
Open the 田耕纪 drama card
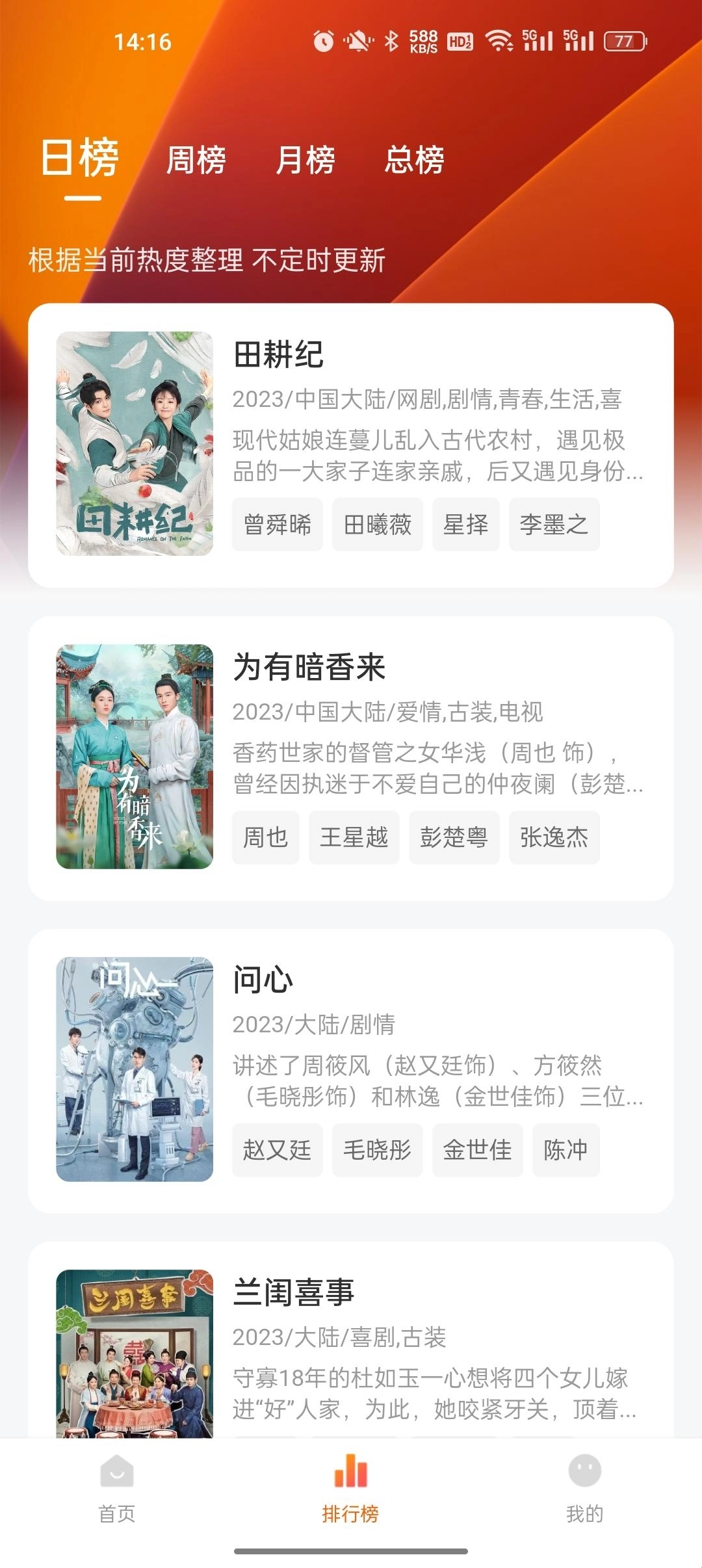point(351,445)
